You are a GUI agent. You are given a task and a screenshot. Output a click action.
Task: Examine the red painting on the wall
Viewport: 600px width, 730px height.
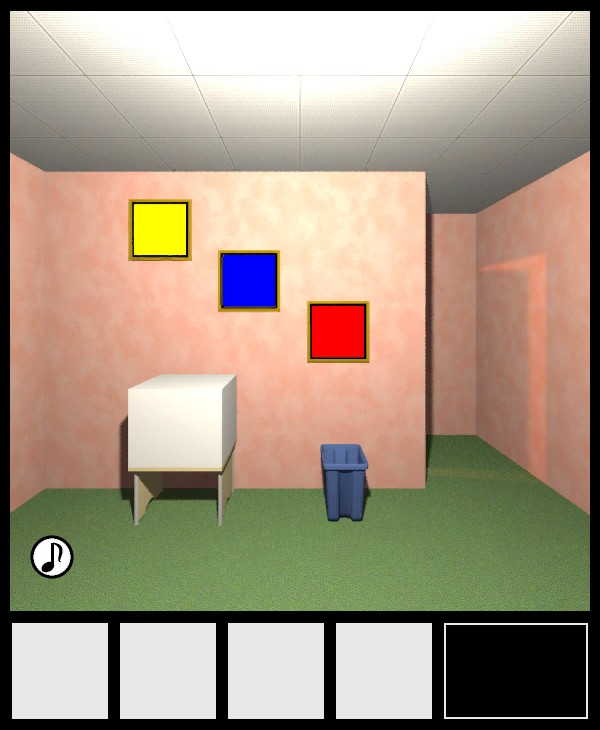point(338,332)
